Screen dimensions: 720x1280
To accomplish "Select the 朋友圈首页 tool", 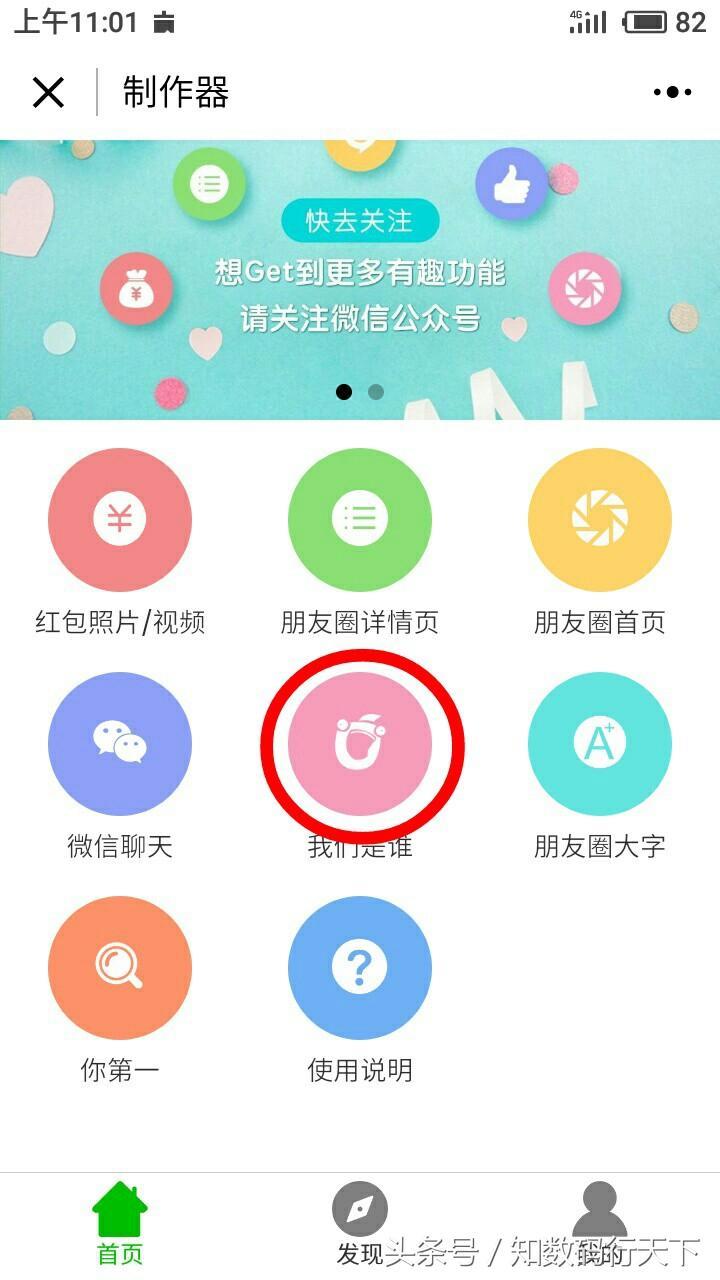I will [600, 520].
